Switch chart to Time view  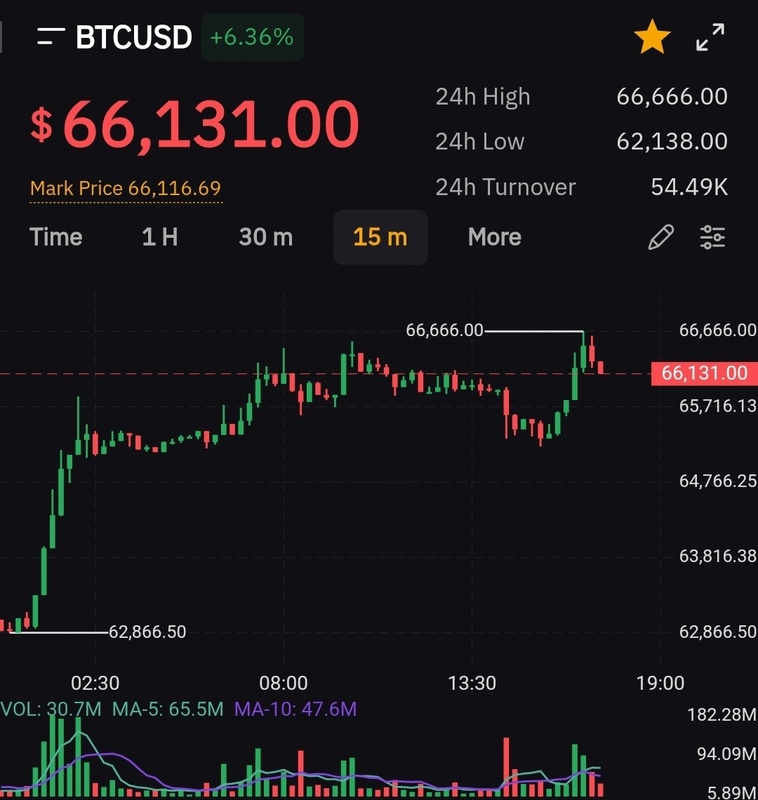(x=56, y=237)
